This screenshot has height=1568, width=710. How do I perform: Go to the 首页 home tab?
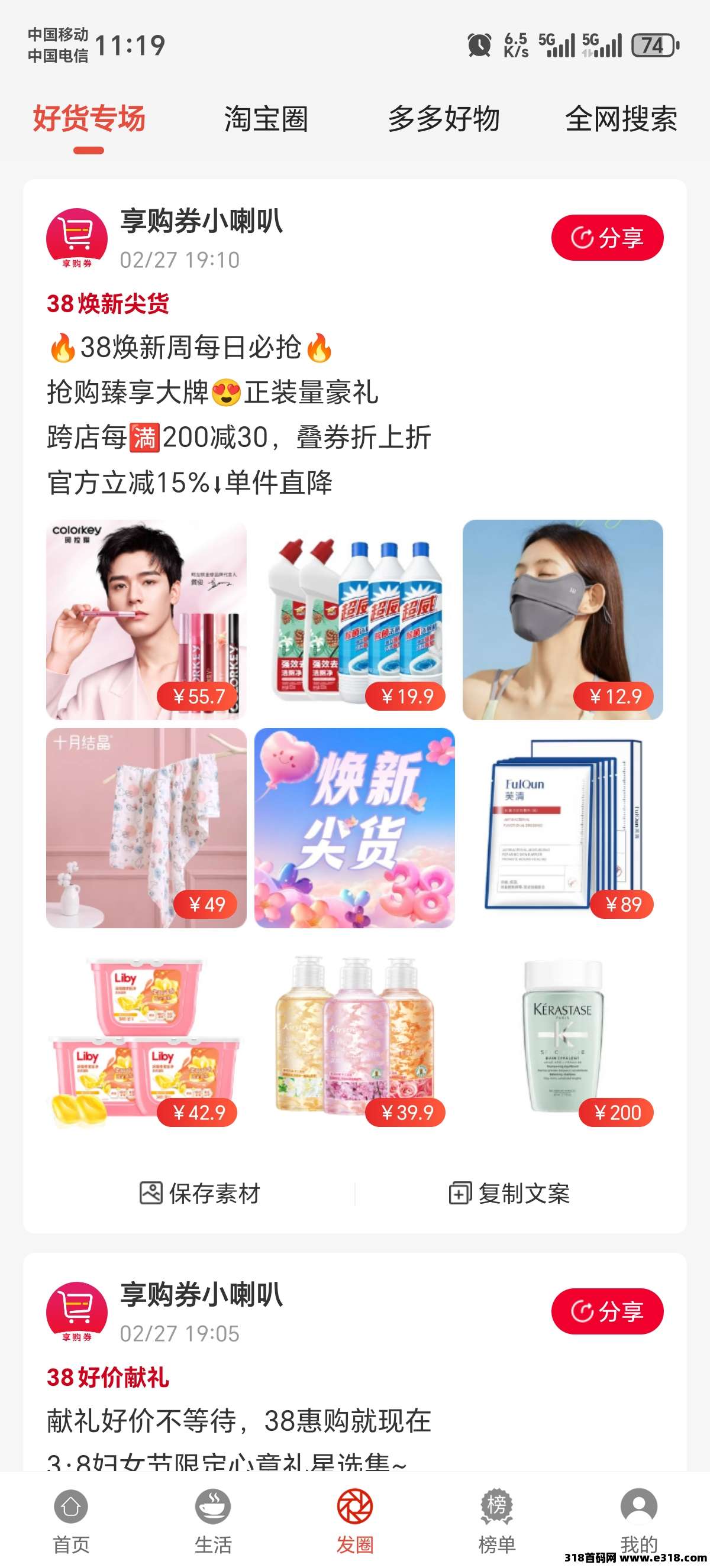coord(71,1520)
